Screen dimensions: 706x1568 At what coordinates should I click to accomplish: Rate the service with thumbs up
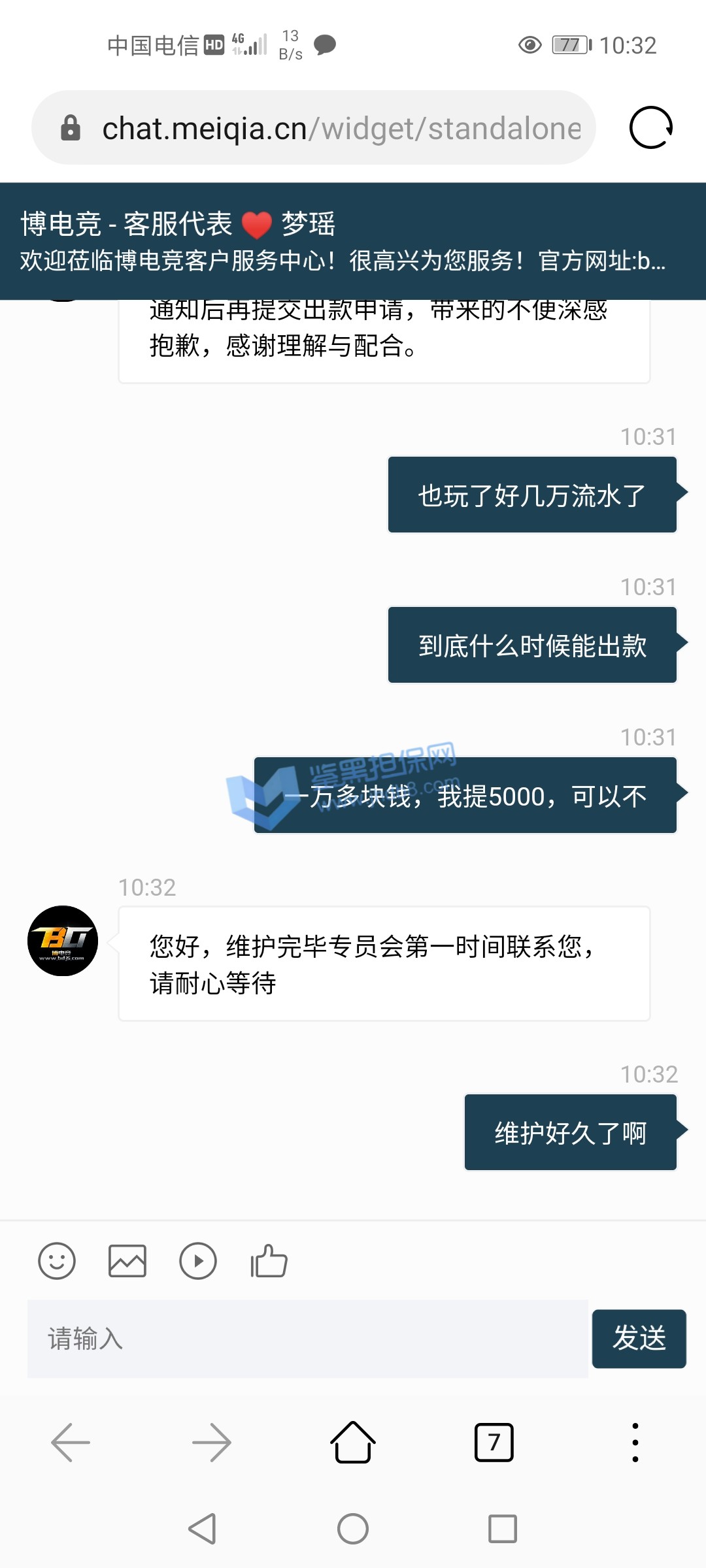coord(269,1260)
